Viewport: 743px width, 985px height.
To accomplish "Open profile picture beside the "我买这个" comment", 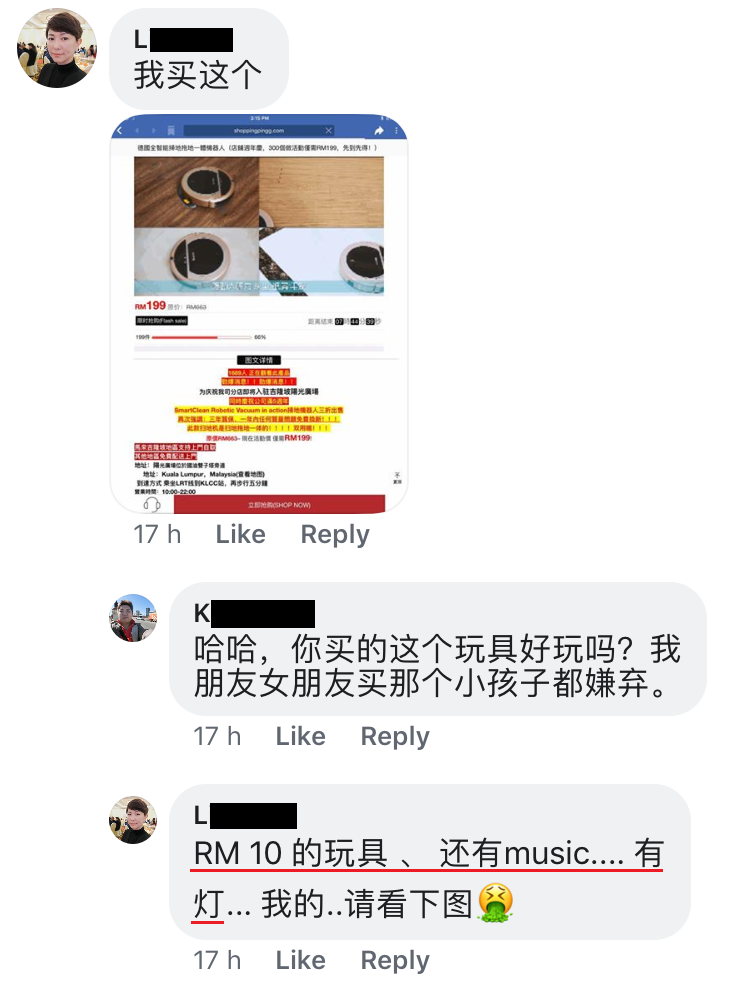I will pyautogui.click(x=57, y=48).
